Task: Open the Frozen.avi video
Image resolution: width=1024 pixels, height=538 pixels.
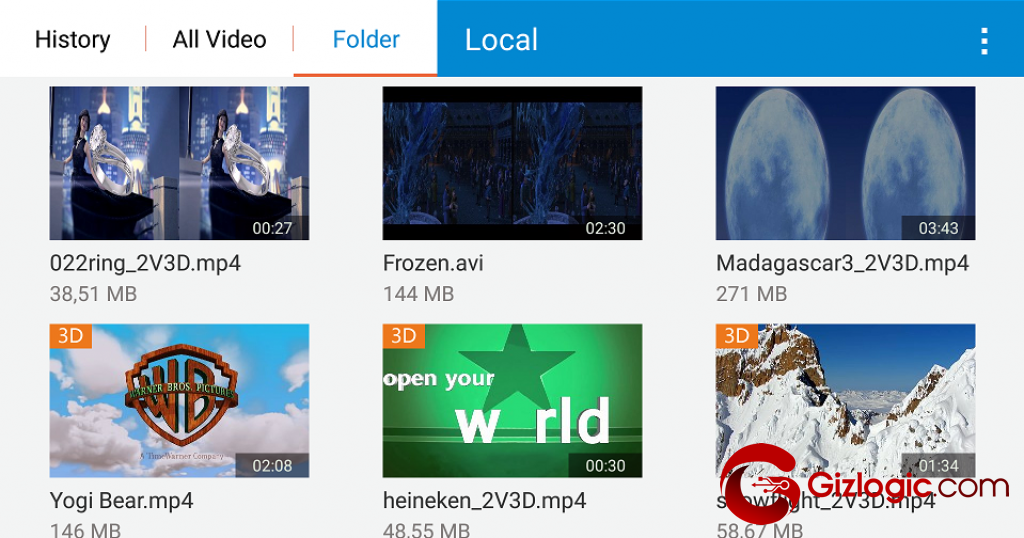Action: point(512,163)
